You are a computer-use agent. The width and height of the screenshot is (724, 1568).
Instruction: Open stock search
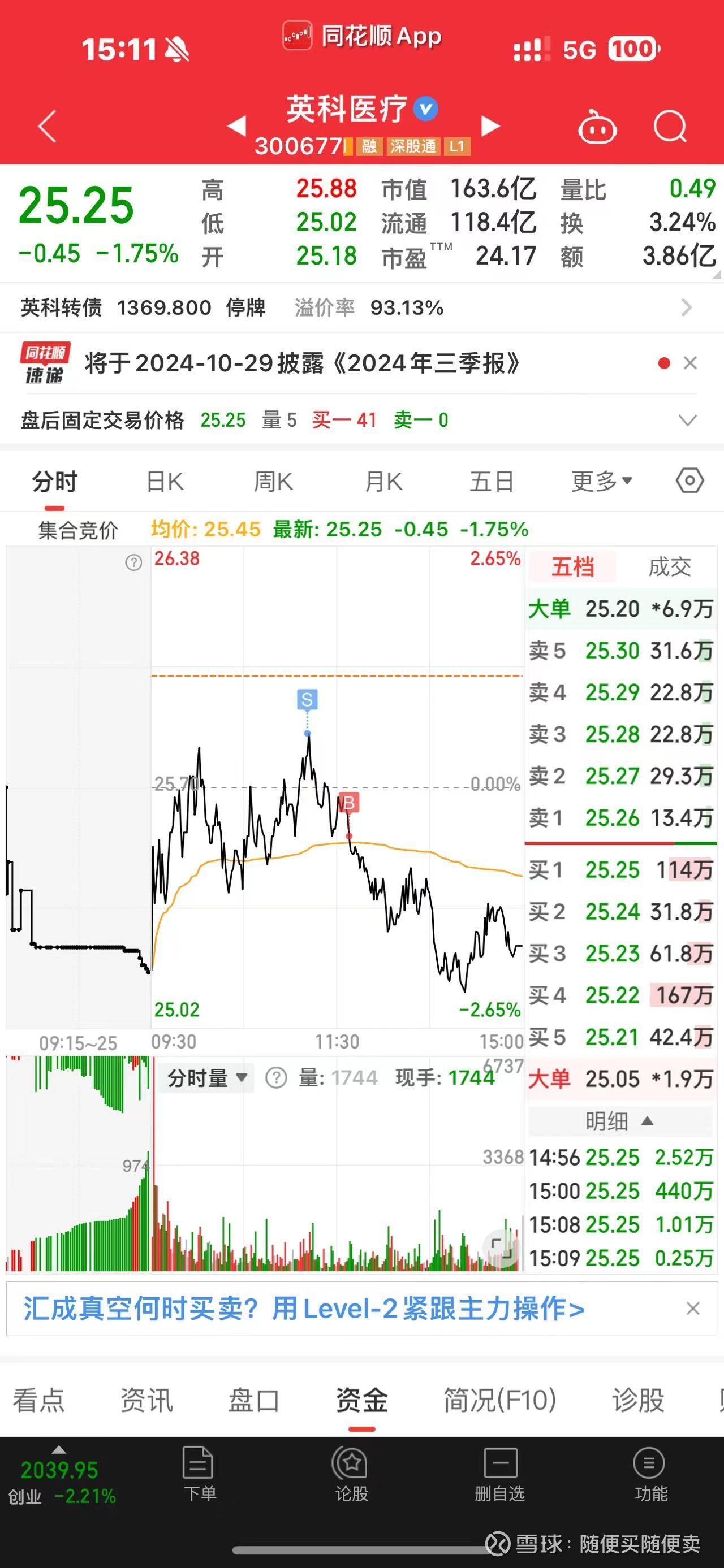click(x=671, y=125)
